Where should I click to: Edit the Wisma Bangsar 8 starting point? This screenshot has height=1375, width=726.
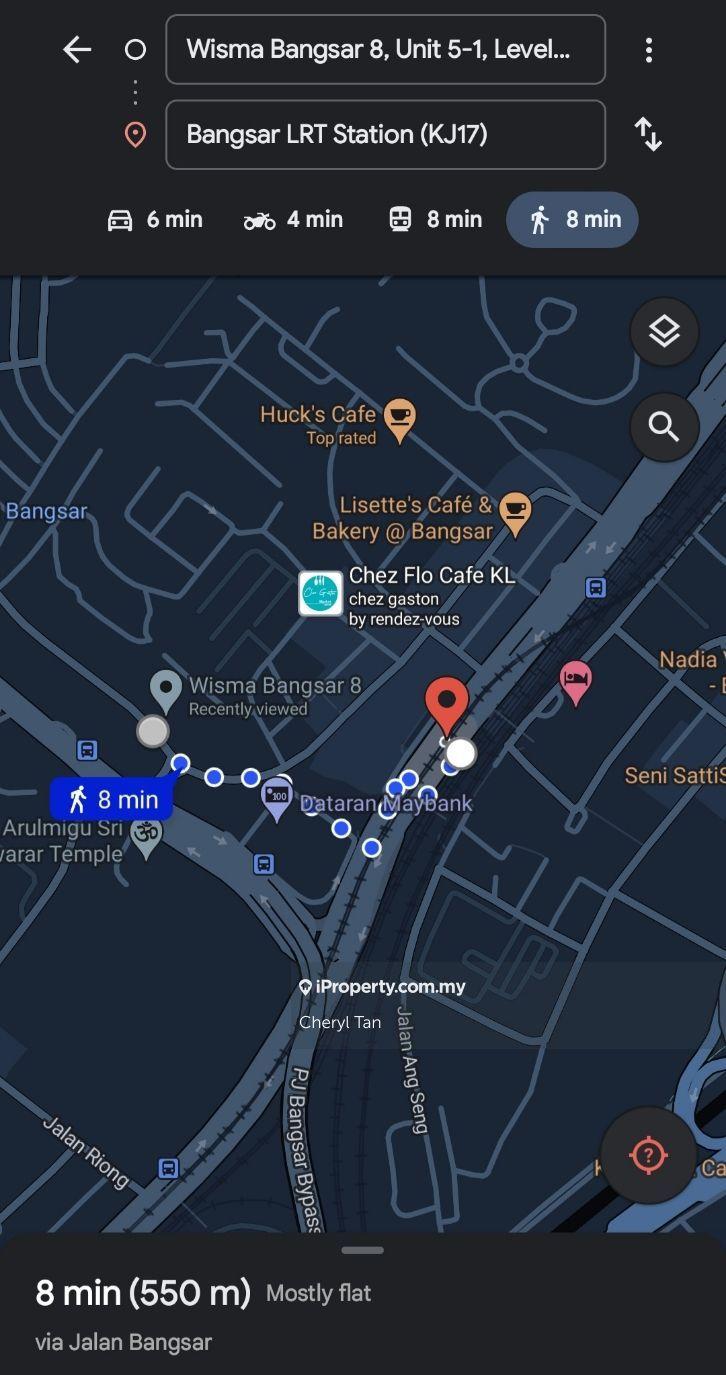[385, 50]
